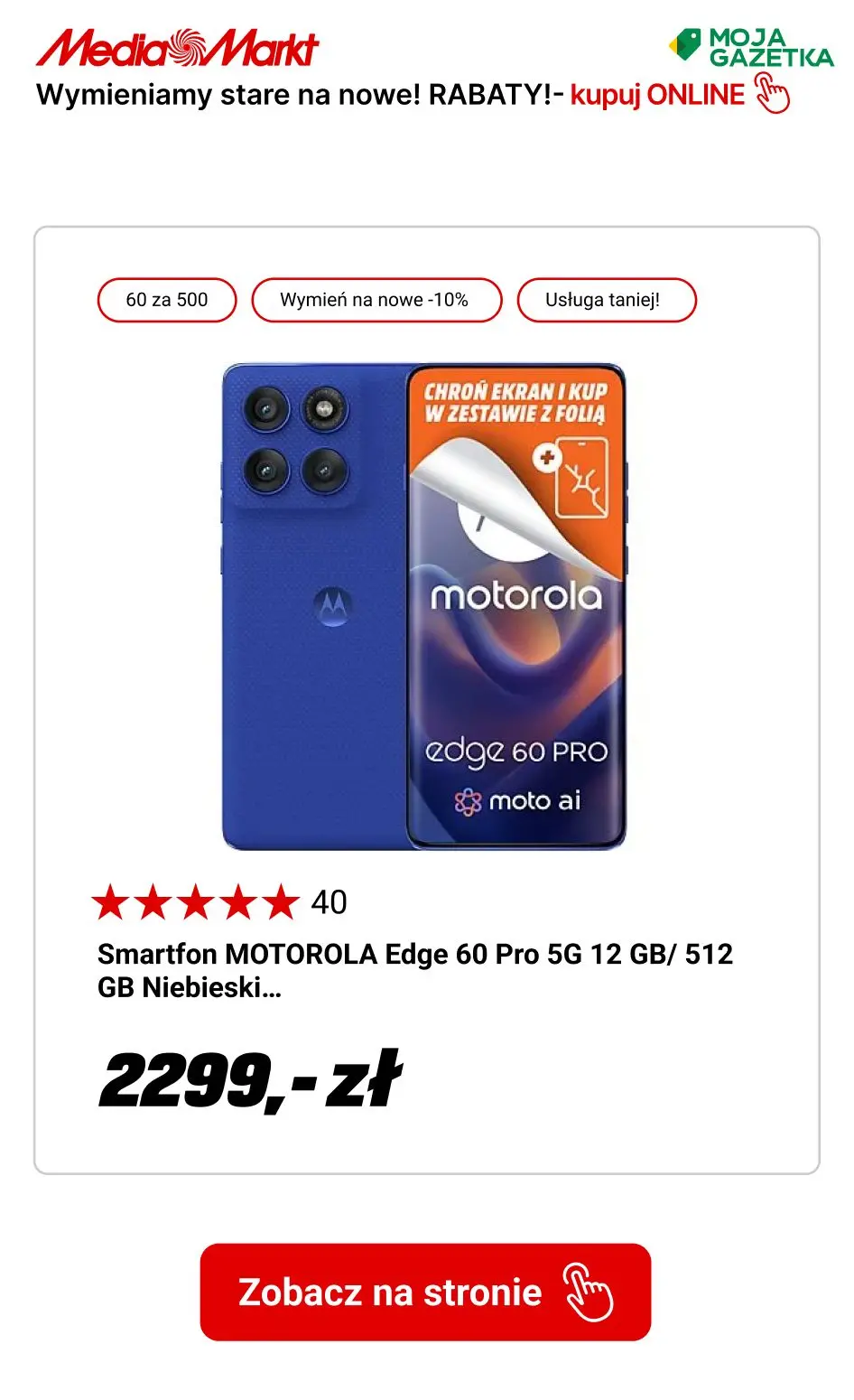The width and height of the screenshot is (854, 1400).
Task: Click the fifth star of the product rating
Action: click(280, 900)
